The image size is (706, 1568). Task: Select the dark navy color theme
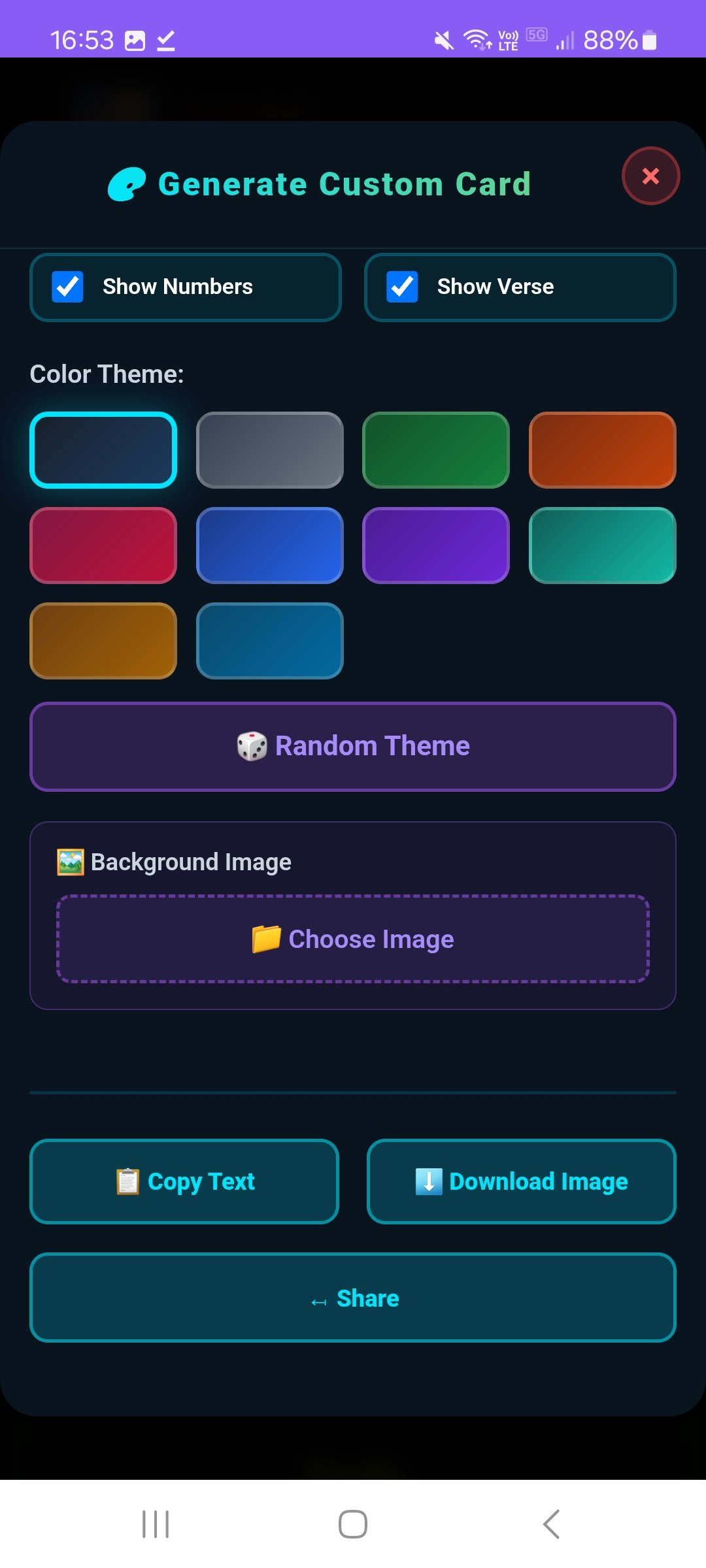point(103,450)
